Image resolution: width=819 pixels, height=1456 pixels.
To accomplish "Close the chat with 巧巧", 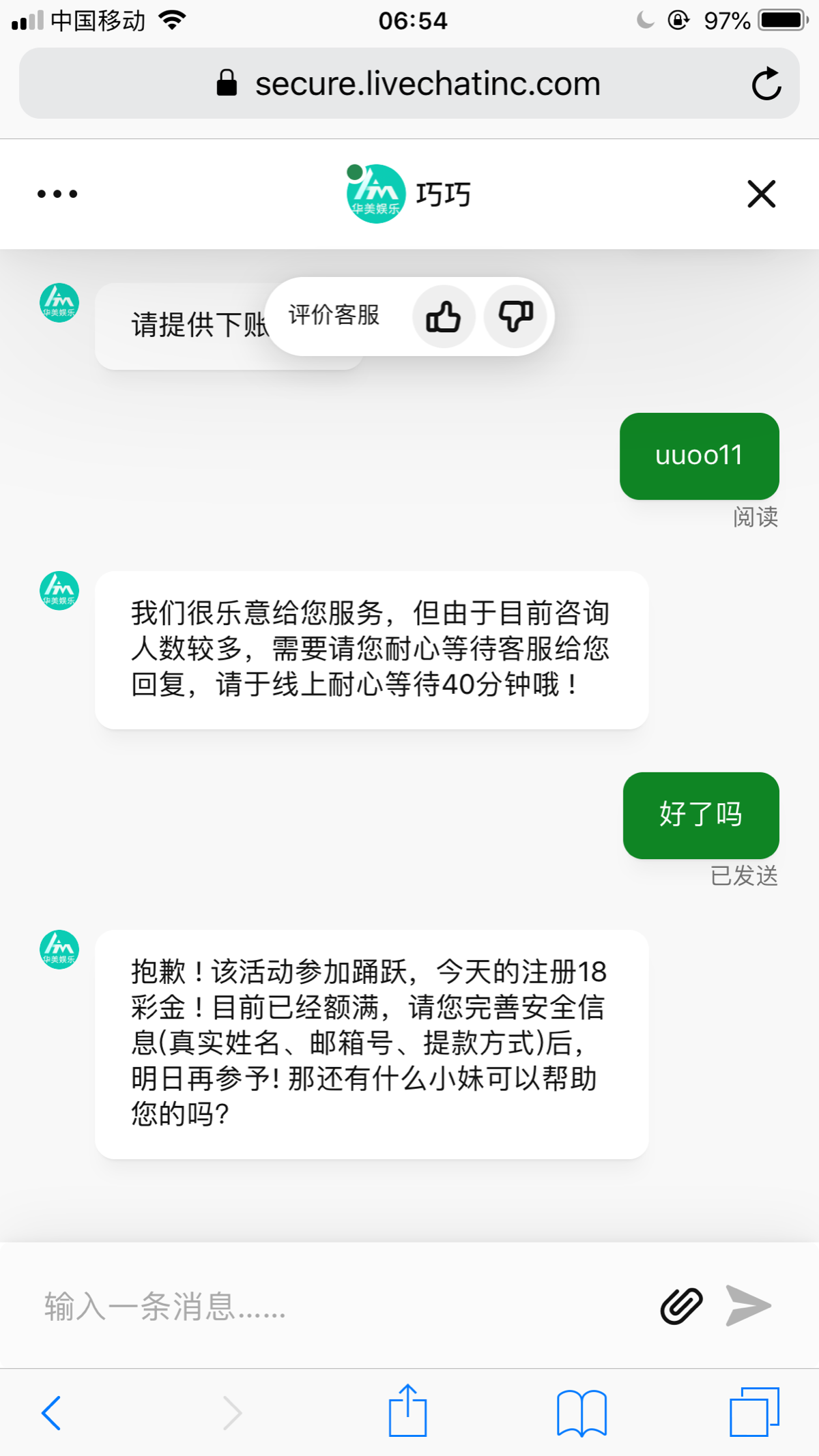I will pos(761,194).
